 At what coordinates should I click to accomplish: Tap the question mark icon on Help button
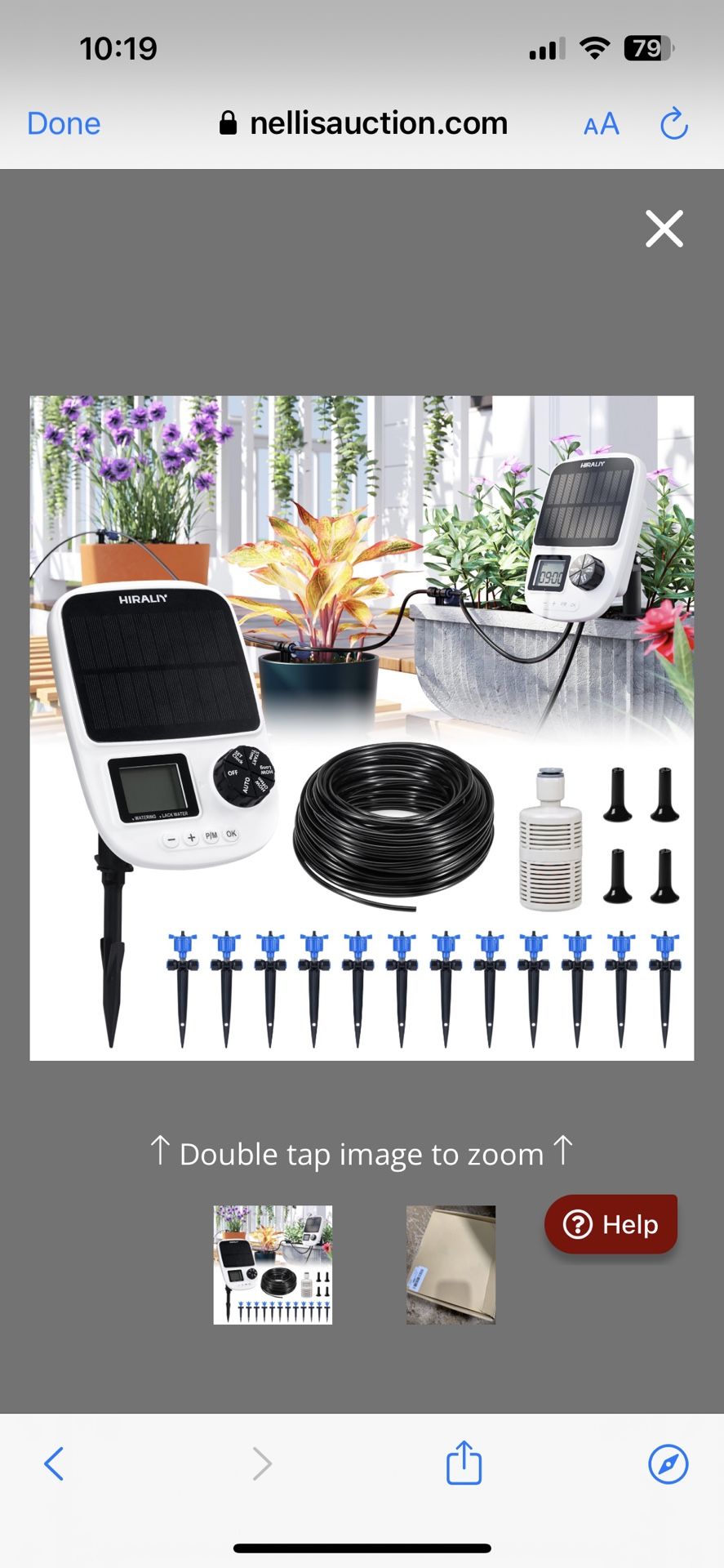pos(577,1224)
